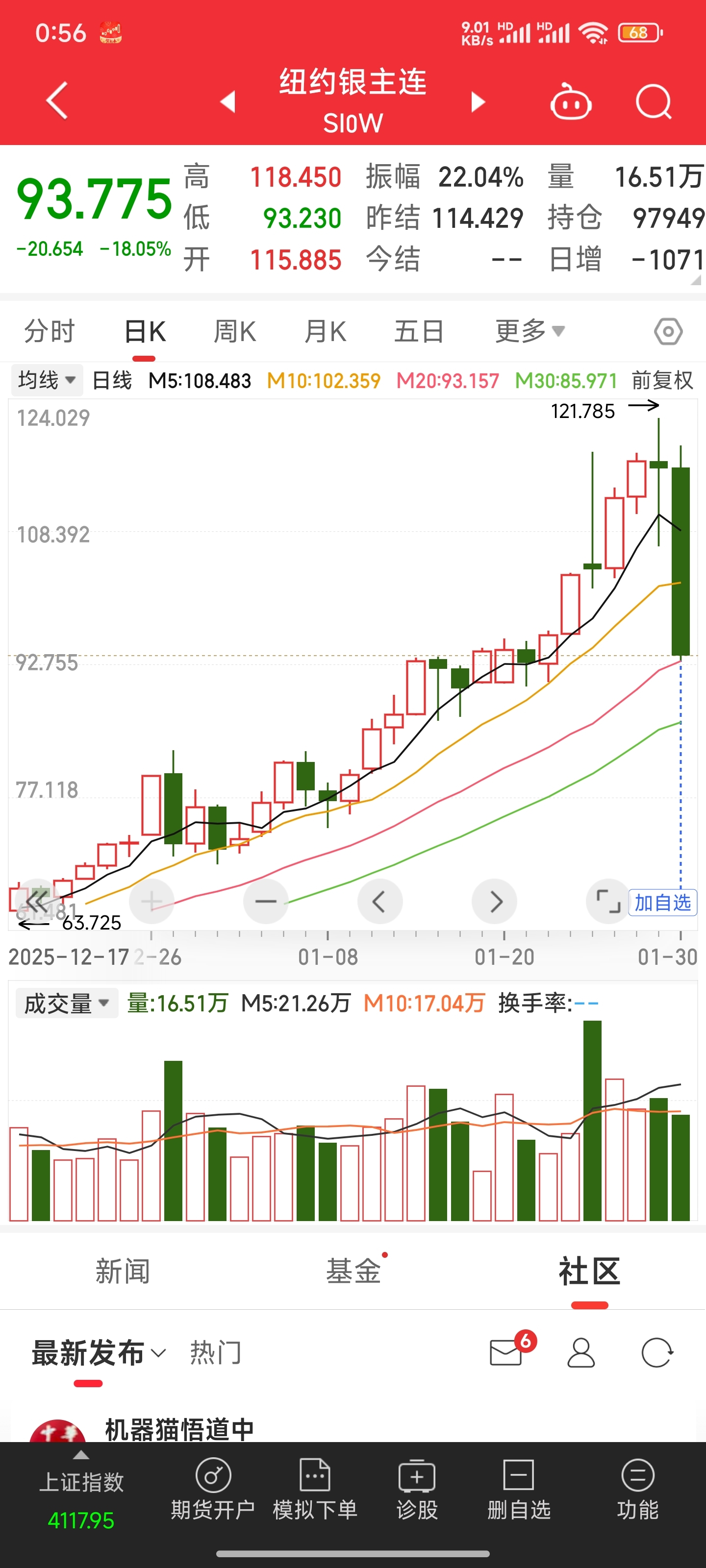The height and width of the screenshot is (1568, 706).
Task: Select the 周K chart tab
Action: point(234,332)
